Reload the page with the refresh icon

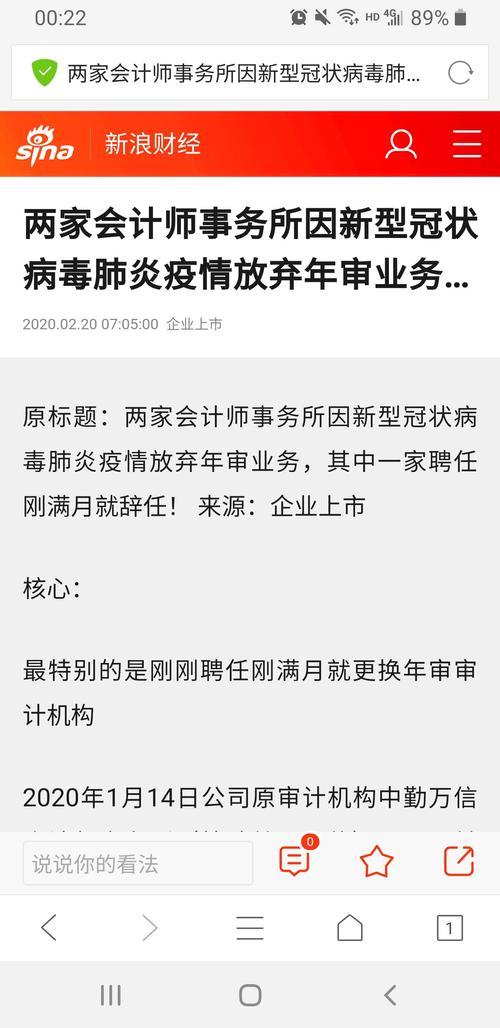[x=460, y=73]
